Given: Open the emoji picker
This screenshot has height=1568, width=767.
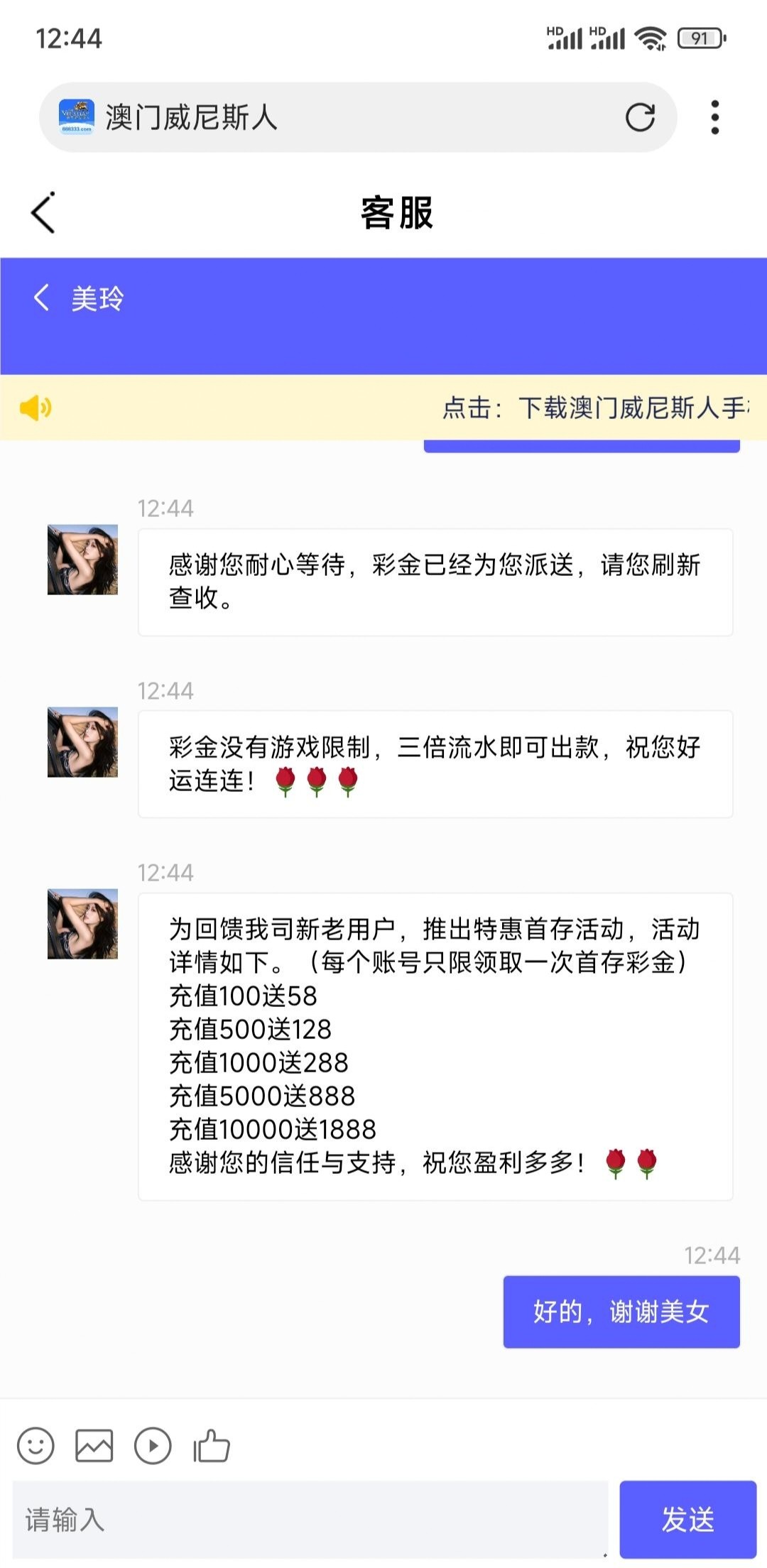Looking at the screenshot, I should [x=36, y=1445].
